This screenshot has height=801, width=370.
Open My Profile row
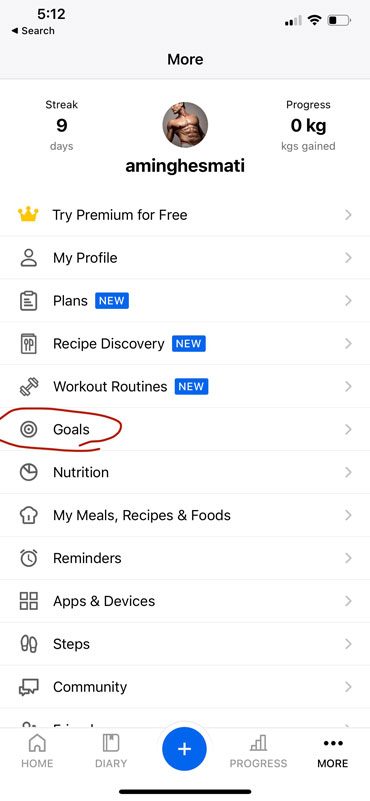click(185, 257)
